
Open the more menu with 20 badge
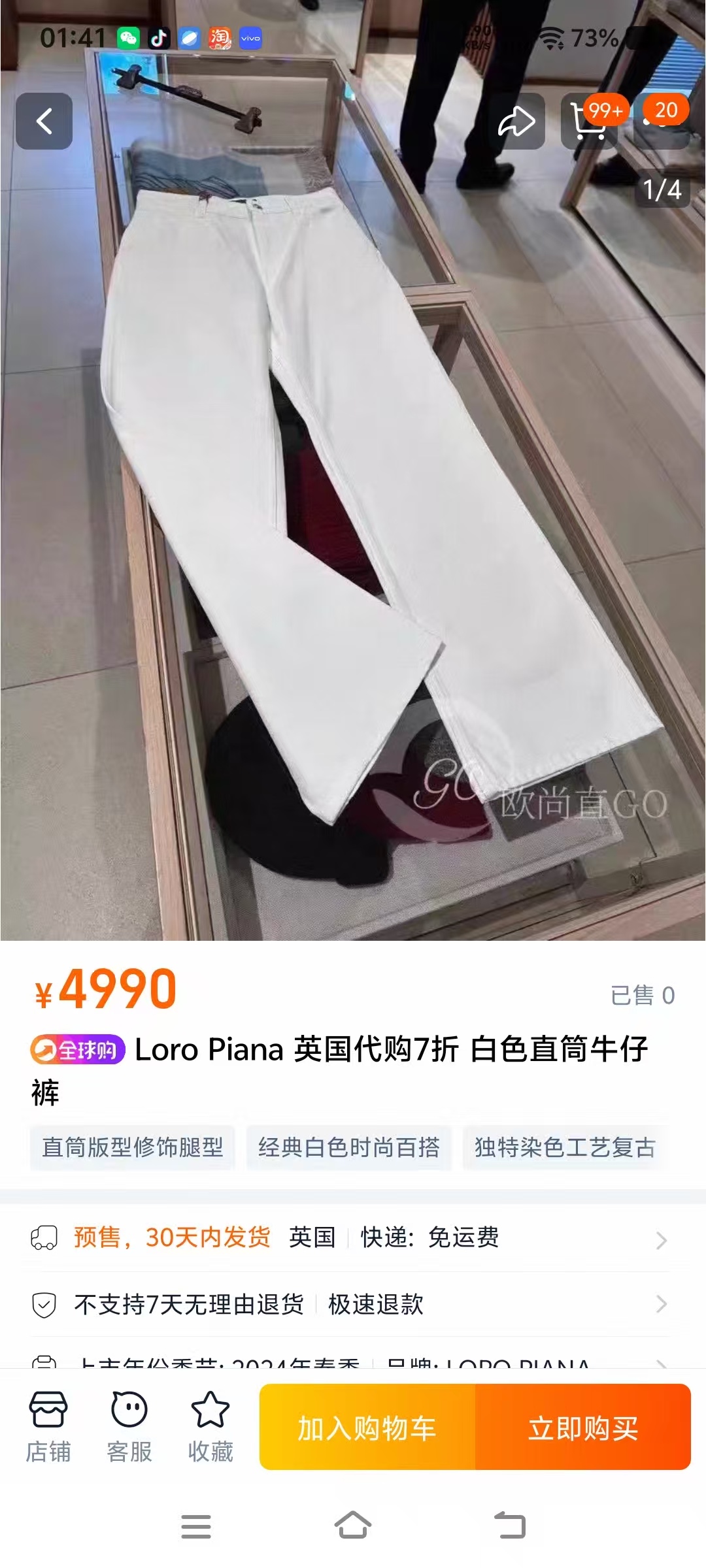tap(662, 122)
